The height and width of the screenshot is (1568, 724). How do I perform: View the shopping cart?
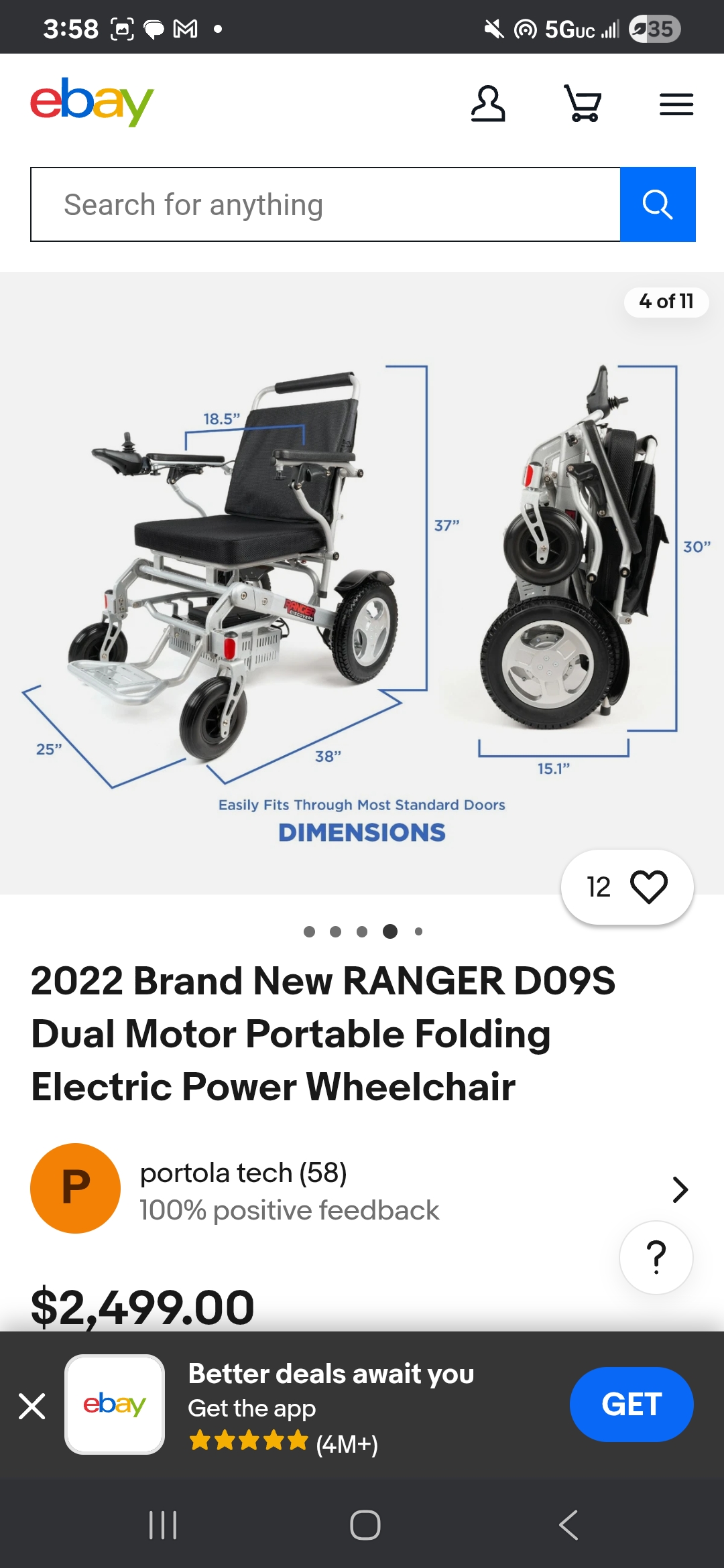pyautogui.click(x=583, y=104)
